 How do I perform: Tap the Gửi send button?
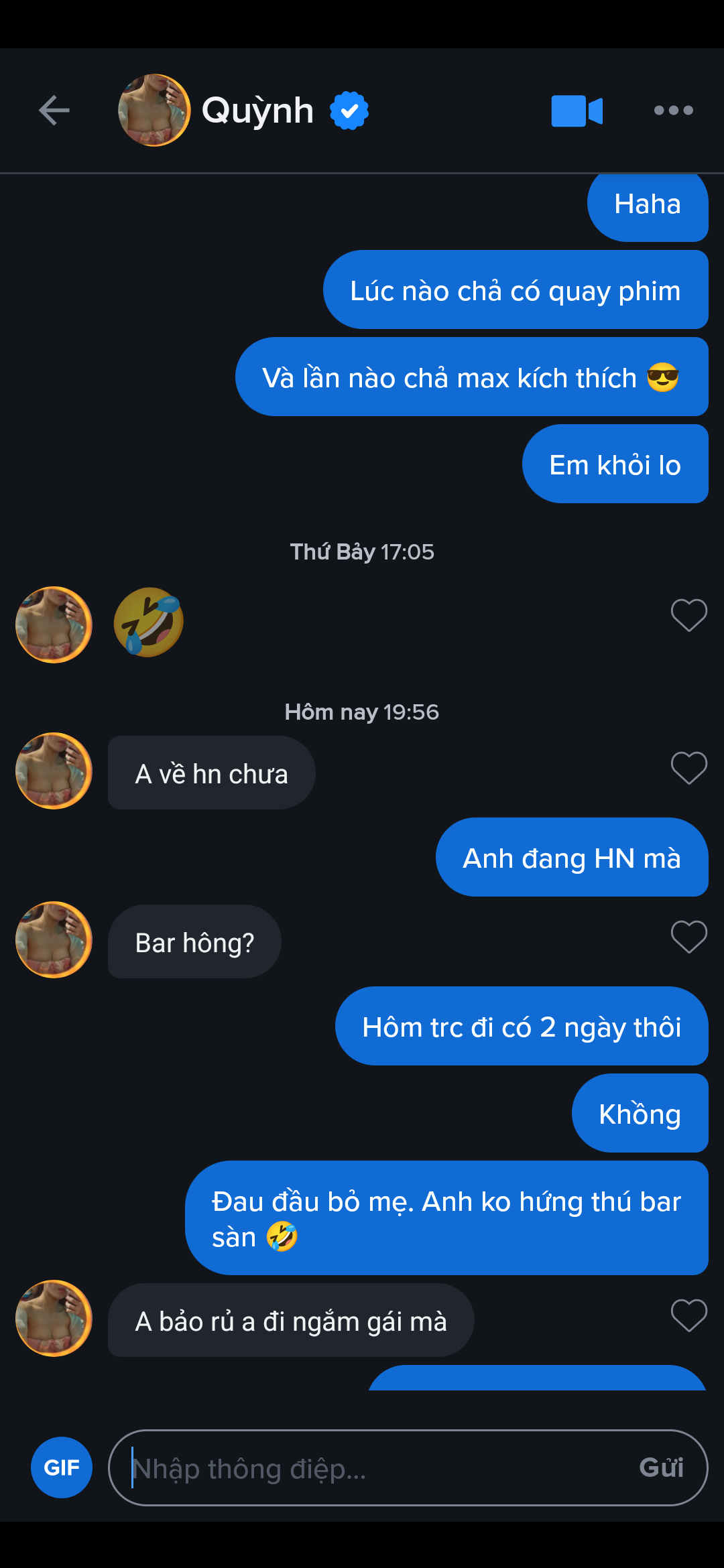pyautogui.click(x=661, y=1467)
